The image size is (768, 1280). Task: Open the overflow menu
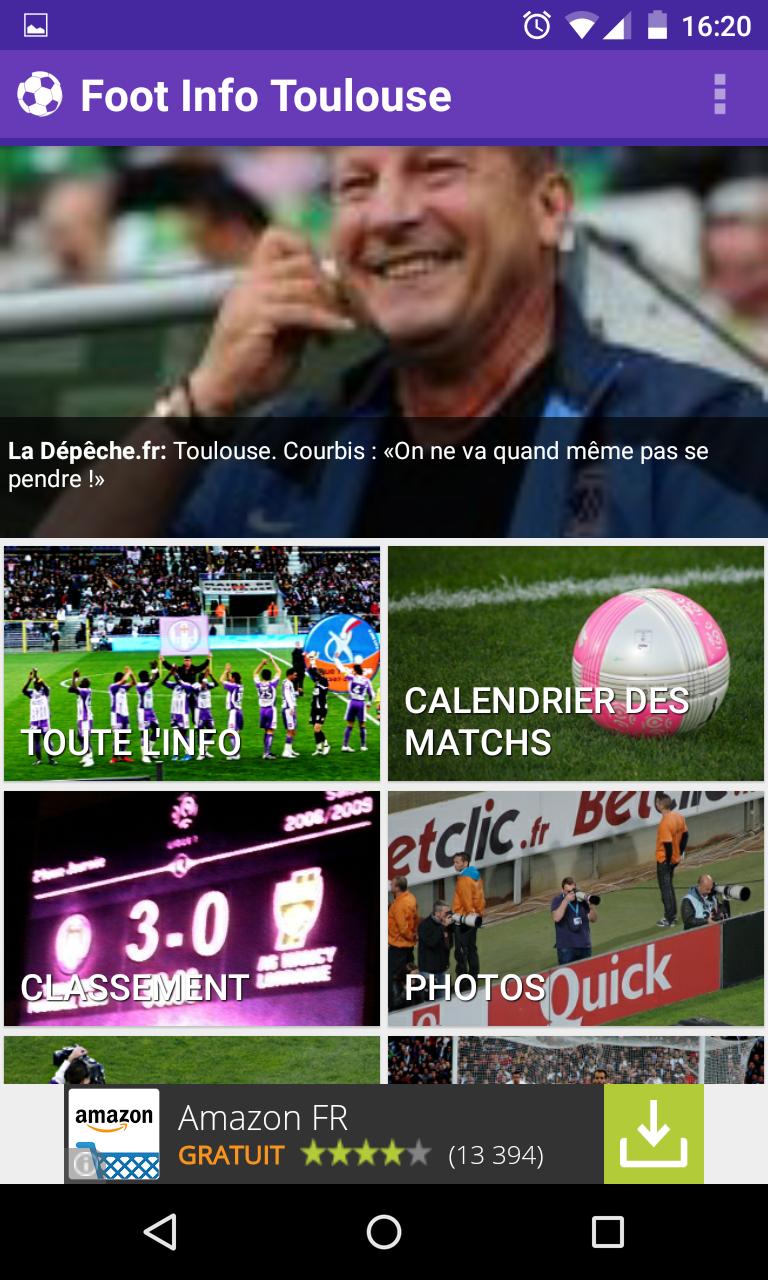coord(719,95)
